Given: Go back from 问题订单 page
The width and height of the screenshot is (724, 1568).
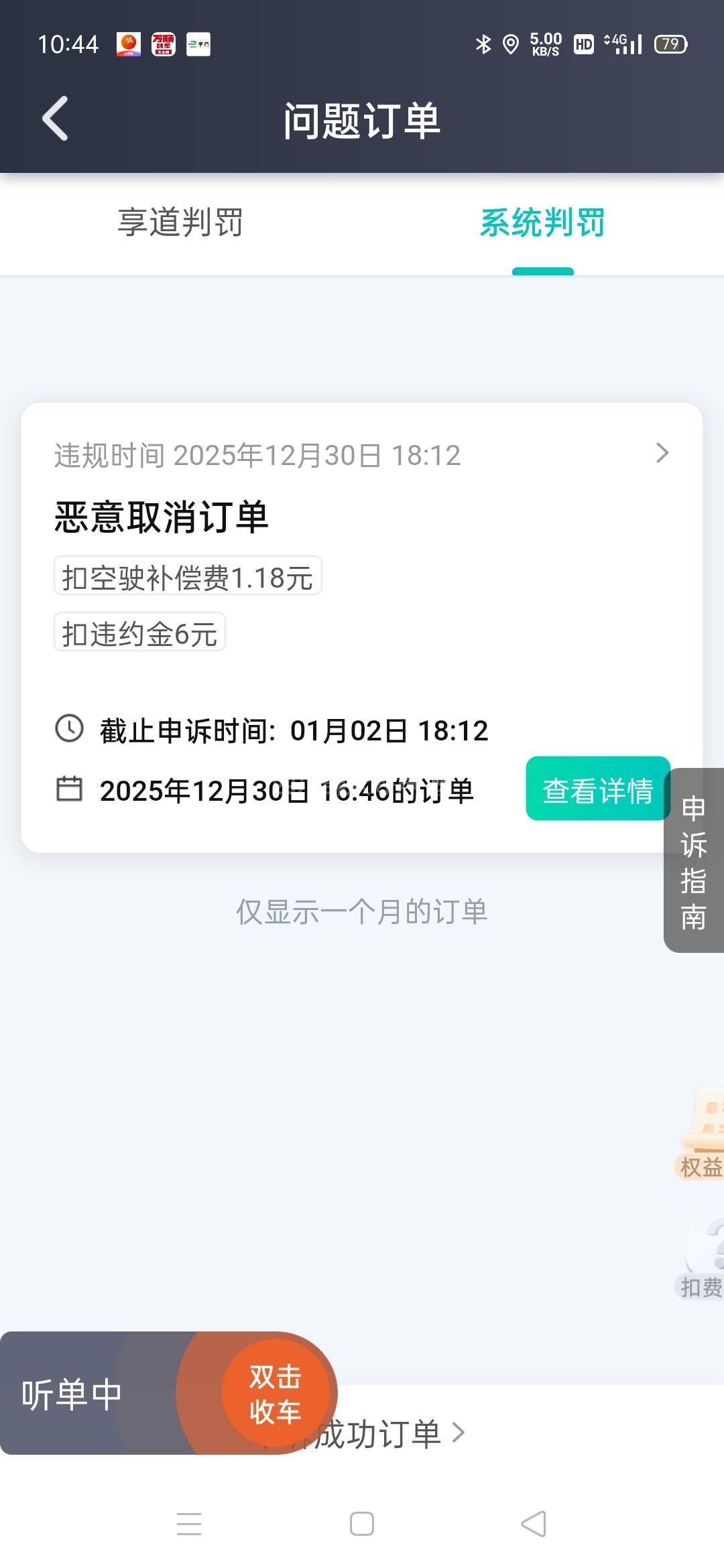Looking at the screenshot, I should [x=56, y=119].
